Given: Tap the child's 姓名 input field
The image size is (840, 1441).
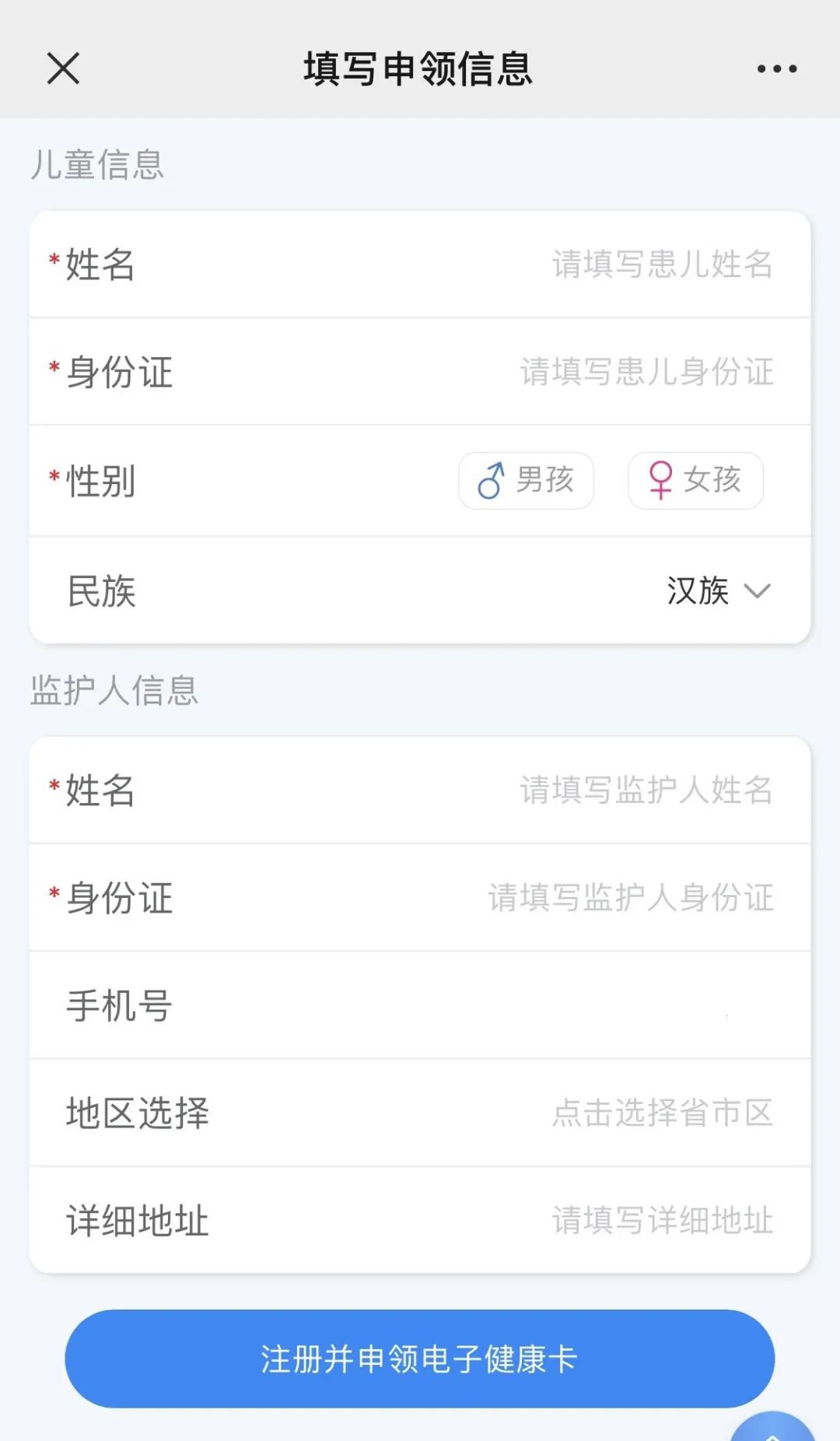Looking at the screenshot, I should 661,265.
